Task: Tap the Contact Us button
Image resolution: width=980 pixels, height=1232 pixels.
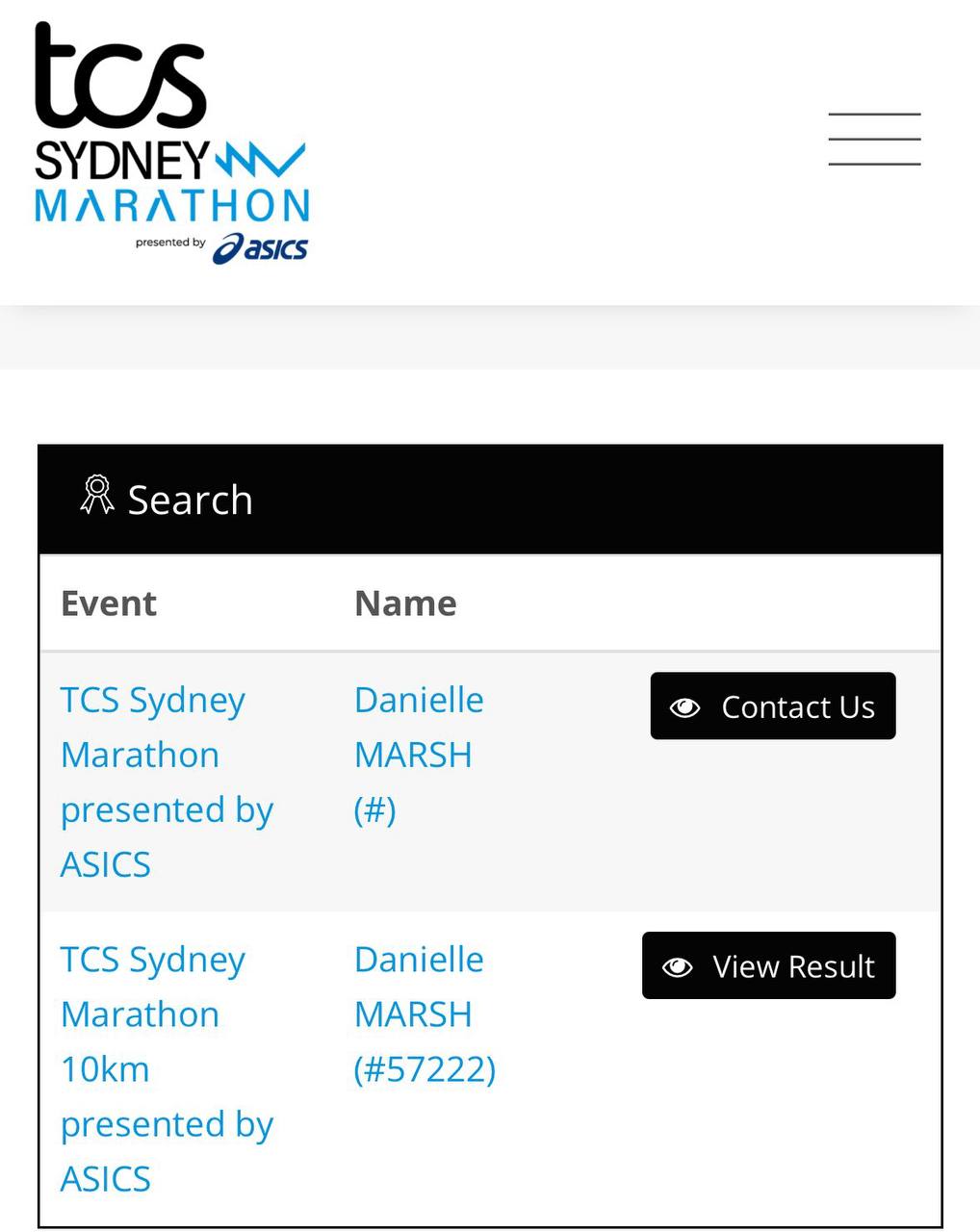Action: pos(773,706)
